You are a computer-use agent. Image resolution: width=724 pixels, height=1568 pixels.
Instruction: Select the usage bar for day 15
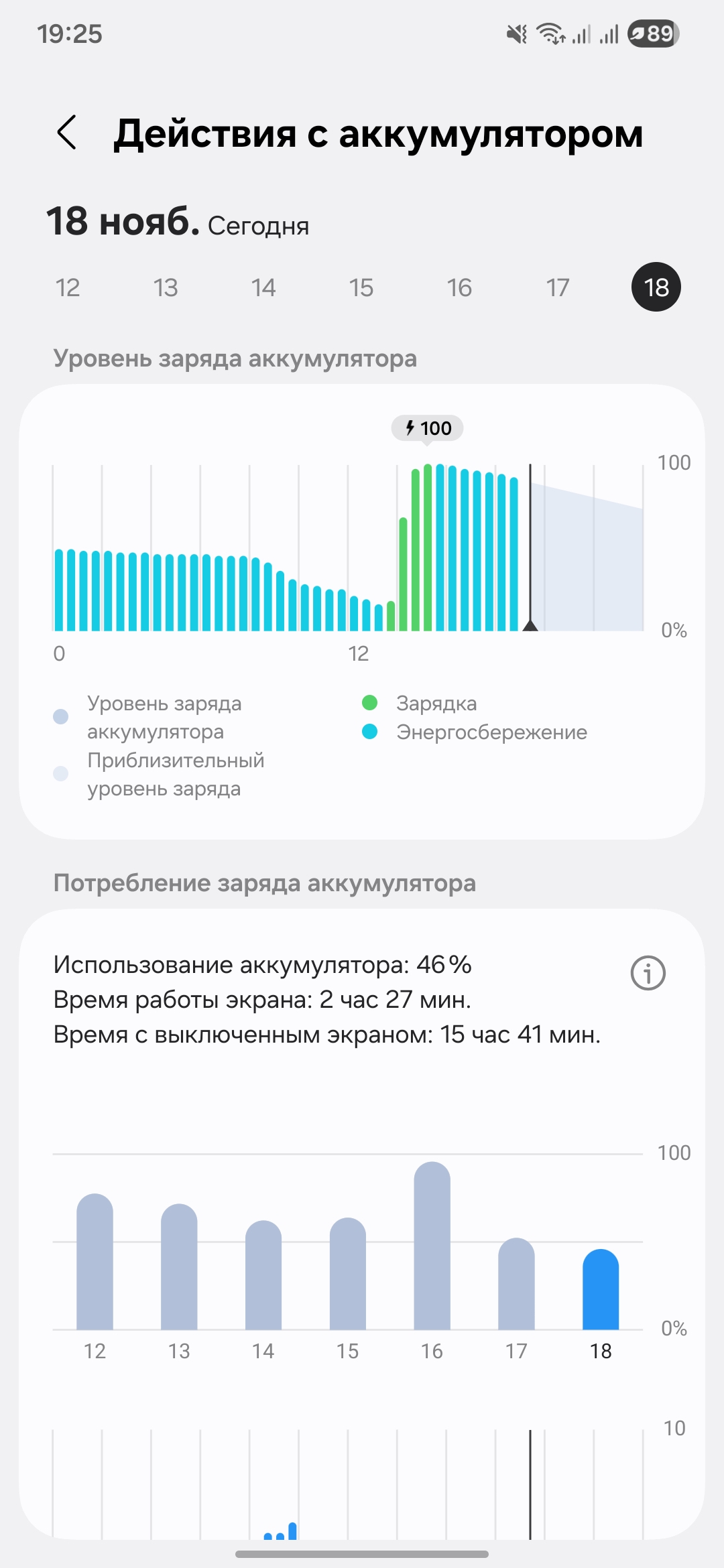pos(348,1275)
